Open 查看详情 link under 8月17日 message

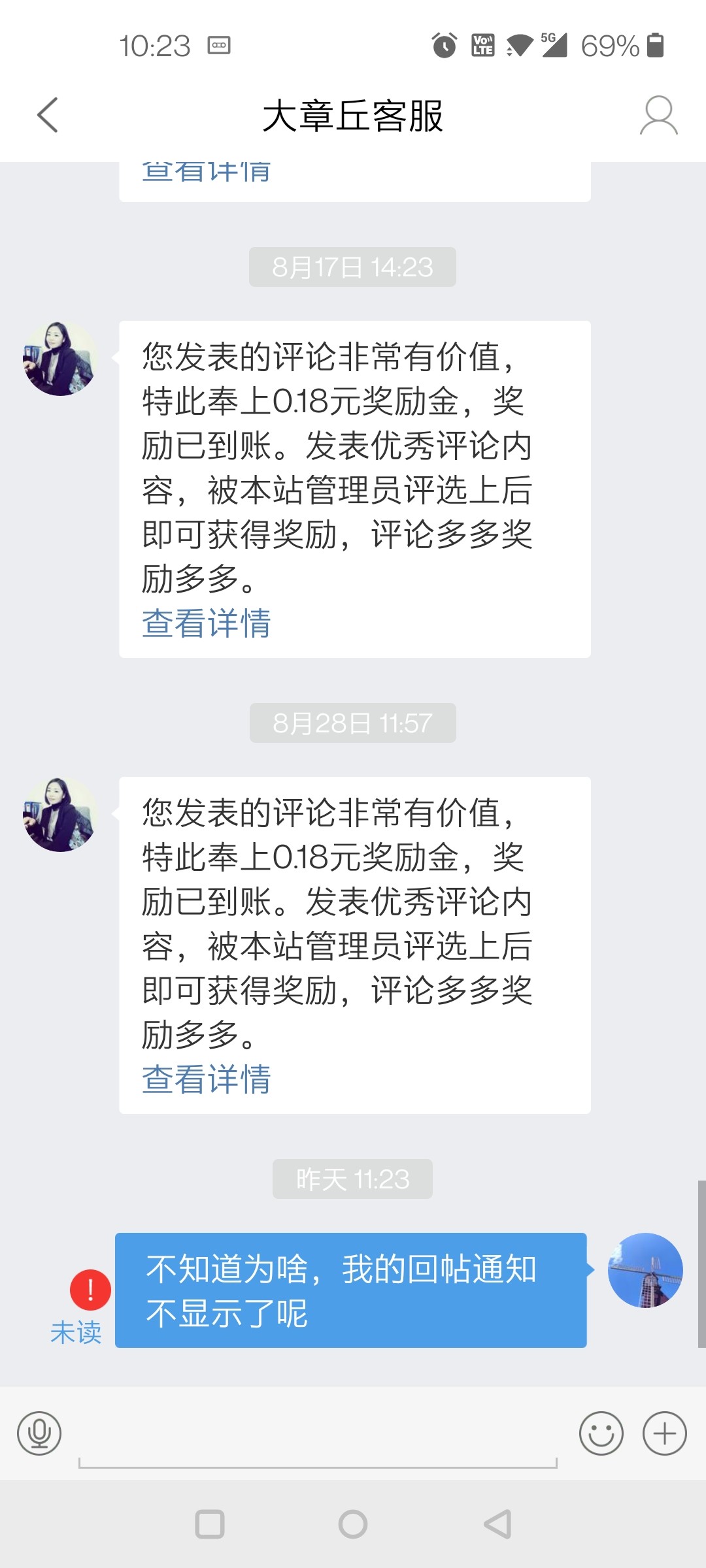click(206, 623)
